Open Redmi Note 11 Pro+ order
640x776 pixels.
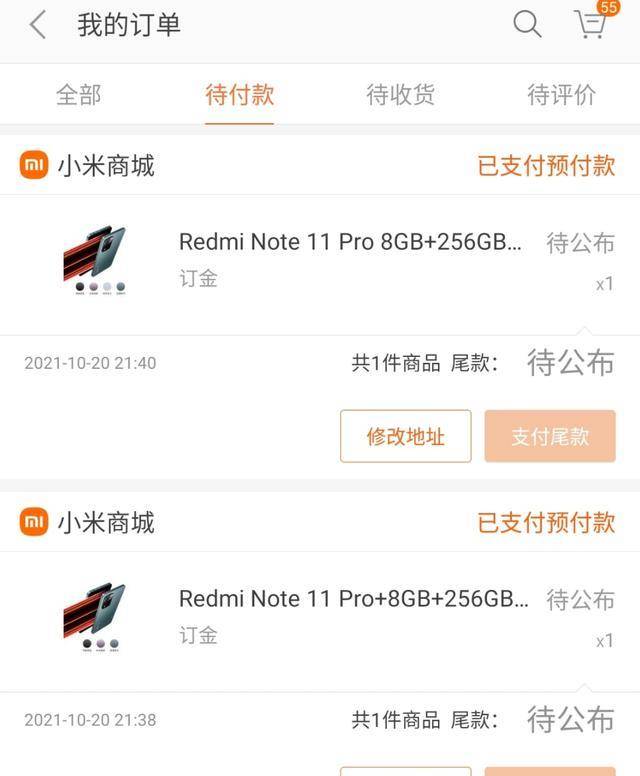pos(353,599)
